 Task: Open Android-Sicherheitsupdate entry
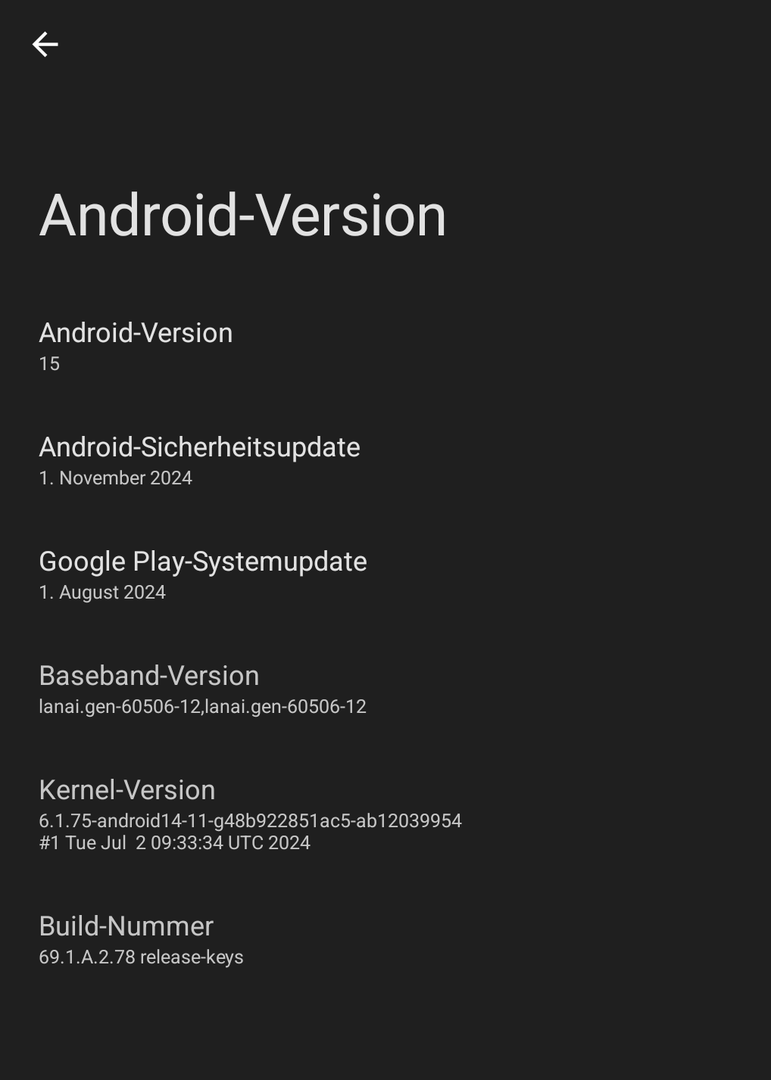click(x=199, y=460)
